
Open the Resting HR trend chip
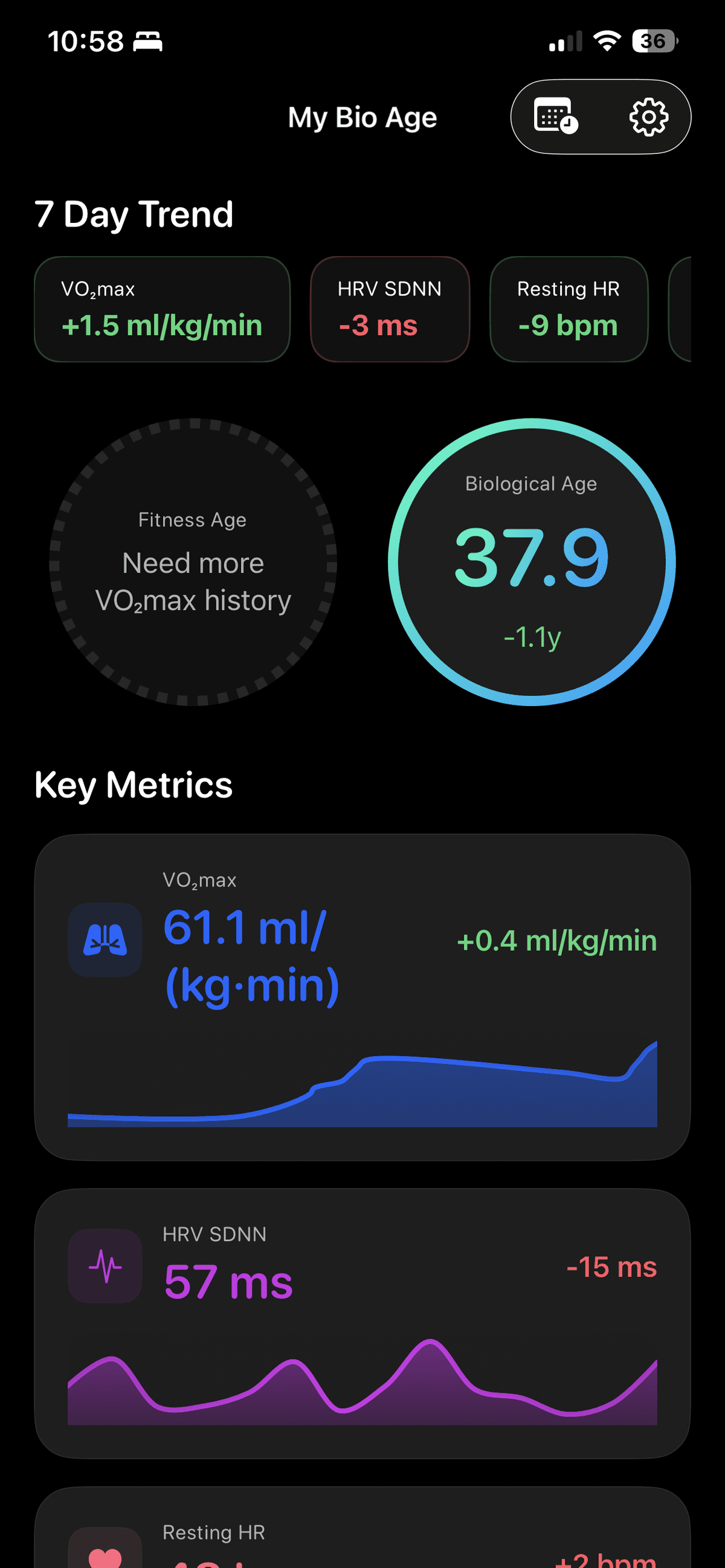[x=569, y=309]
